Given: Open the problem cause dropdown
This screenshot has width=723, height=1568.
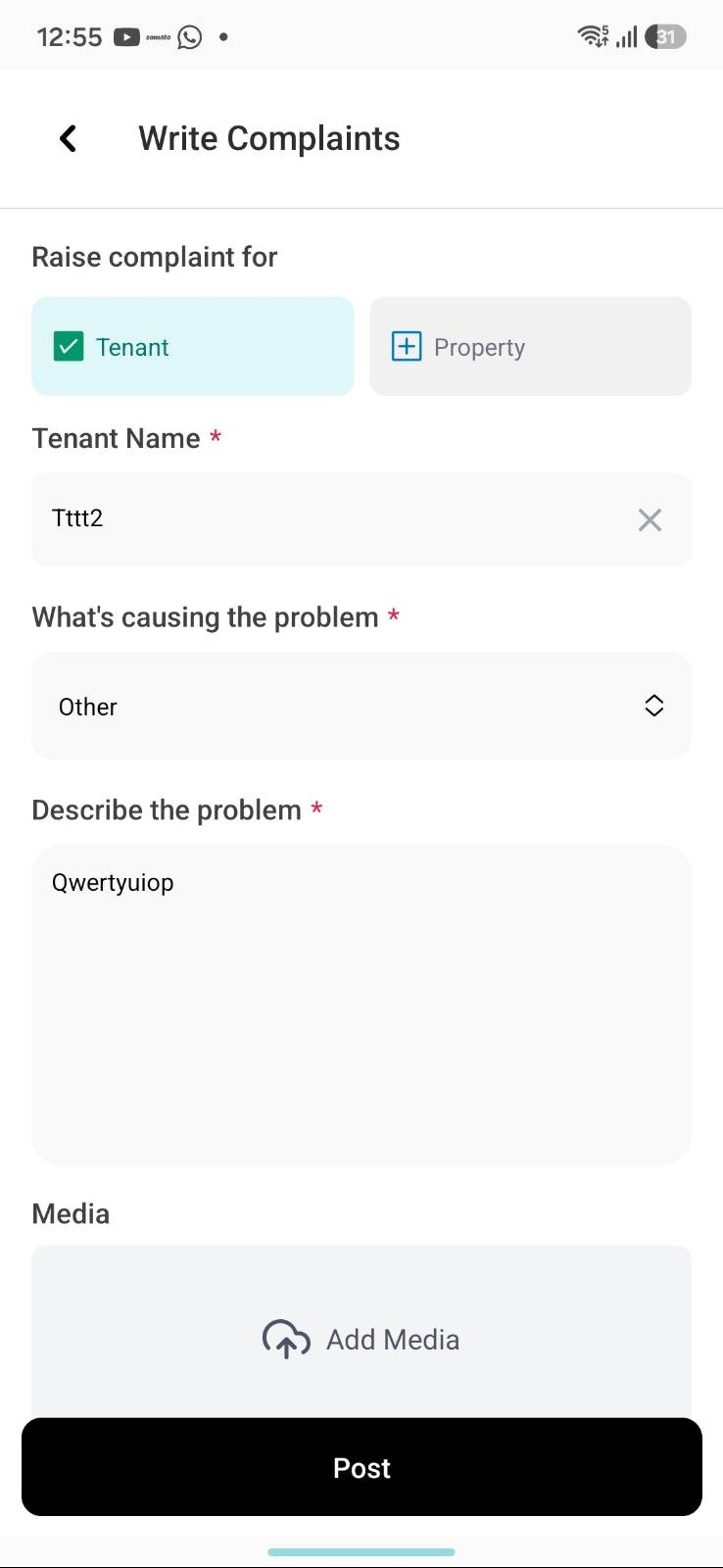Looking at the screenshot, I should click(x=361, y=706).
